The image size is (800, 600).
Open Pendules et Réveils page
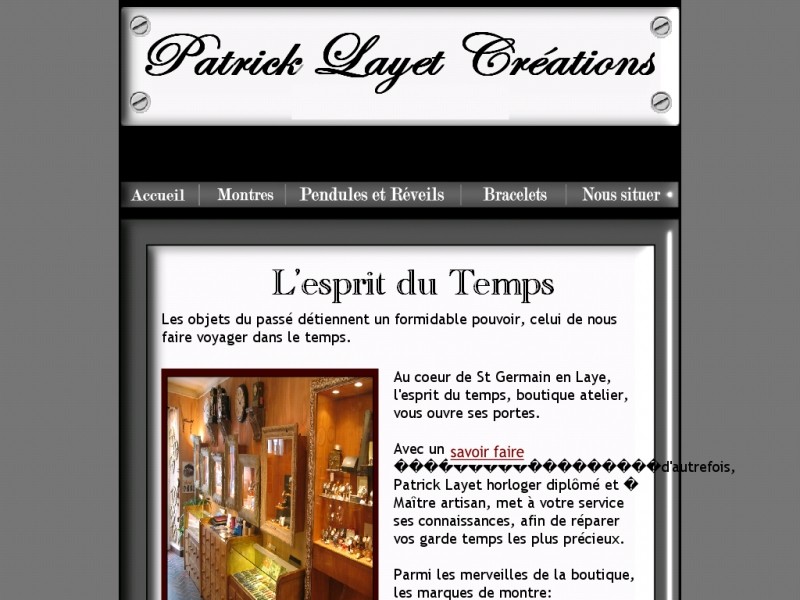[372, 195]
